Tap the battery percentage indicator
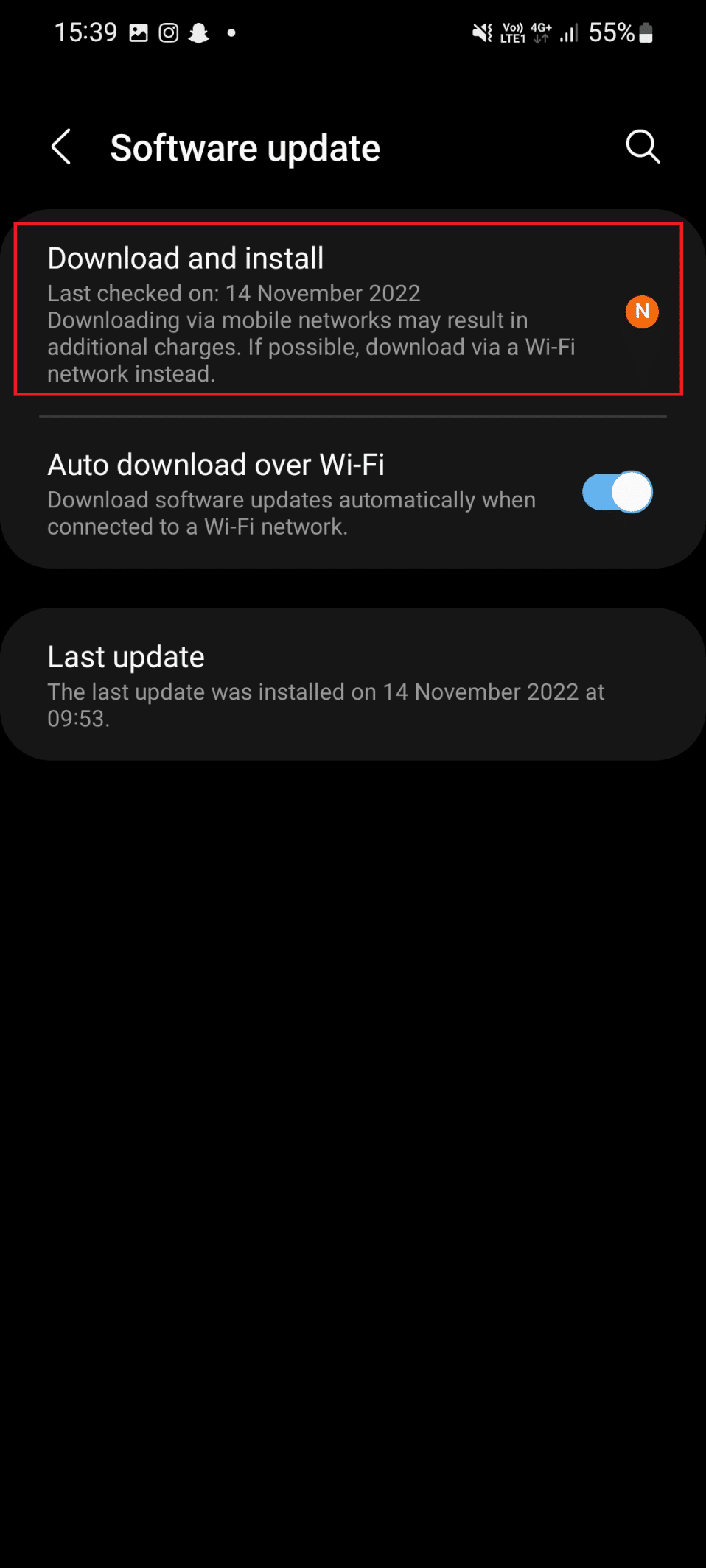The image size is (706, 1568). [x=612, y=32]
